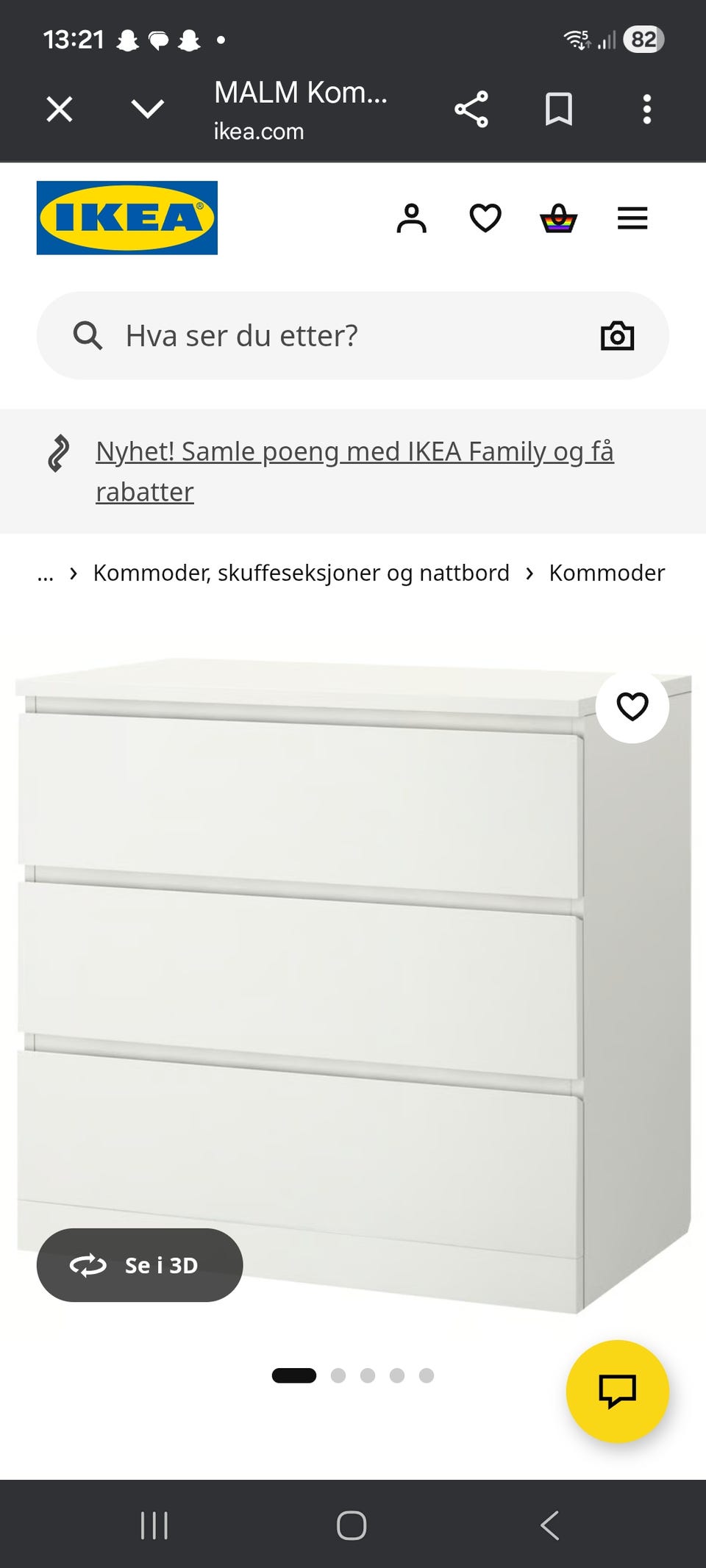Collapse the page with the down chevron
The width and height of the screenshot is (706, 1568).
(147, 109)
